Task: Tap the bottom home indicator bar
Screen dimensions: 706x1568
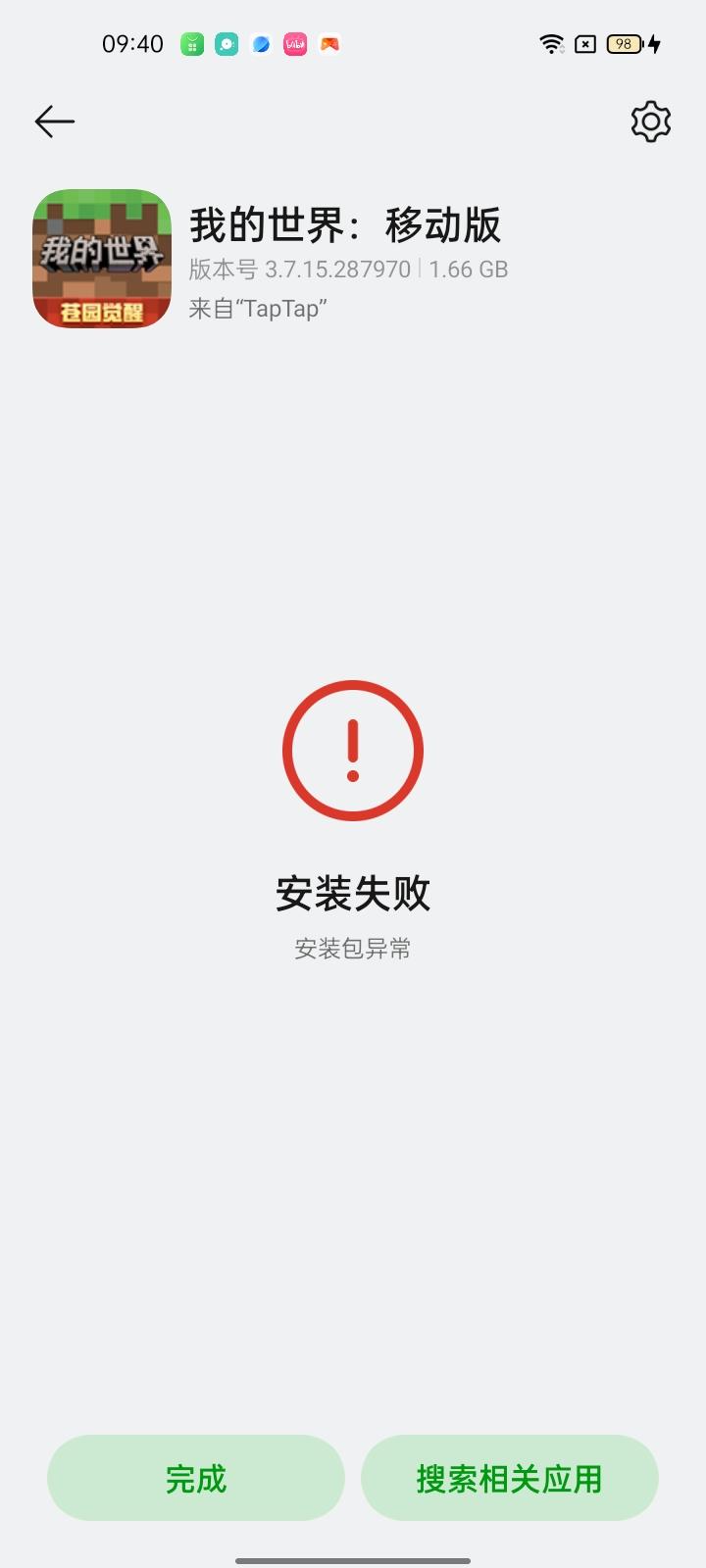Action: coord(353,1556)
